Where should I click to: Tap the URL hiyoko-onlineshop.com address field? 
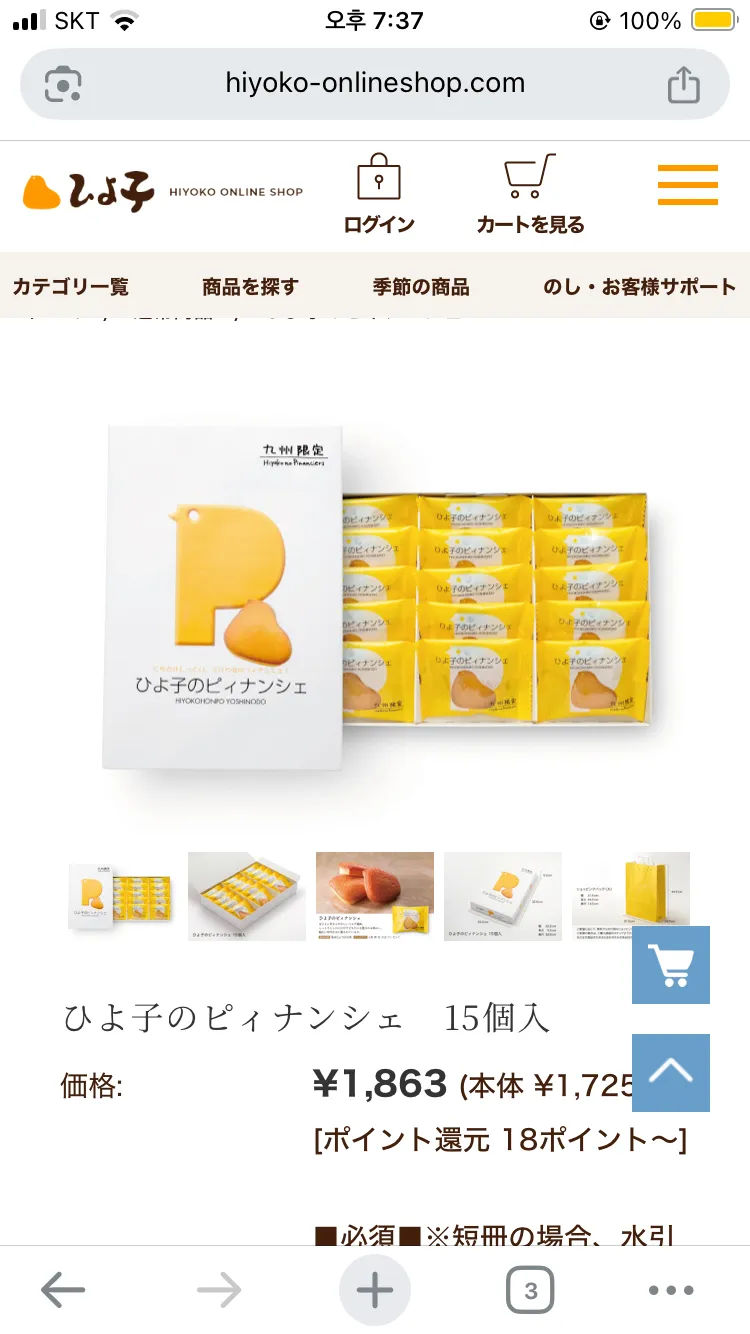pos(375,84)
